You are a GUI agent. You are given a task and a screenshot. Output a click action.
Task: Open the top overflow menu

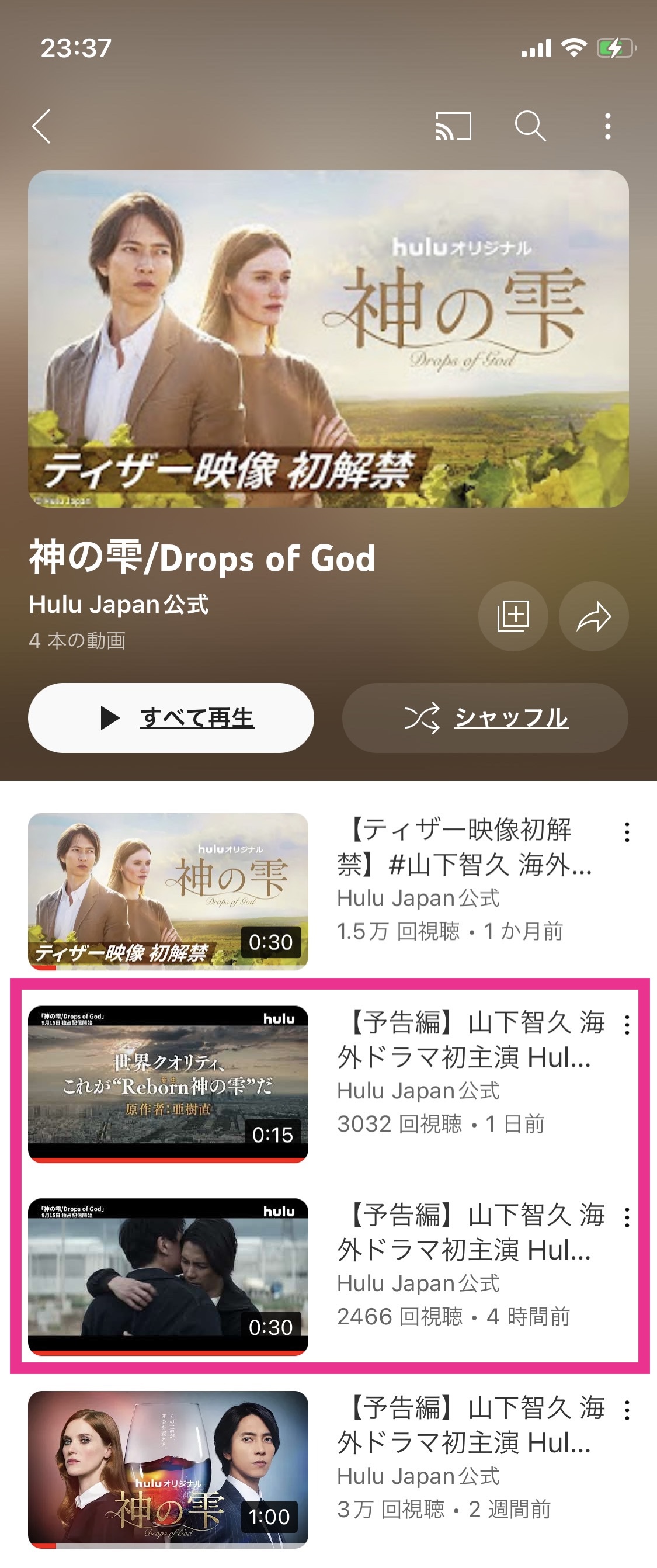coord(608,127)
